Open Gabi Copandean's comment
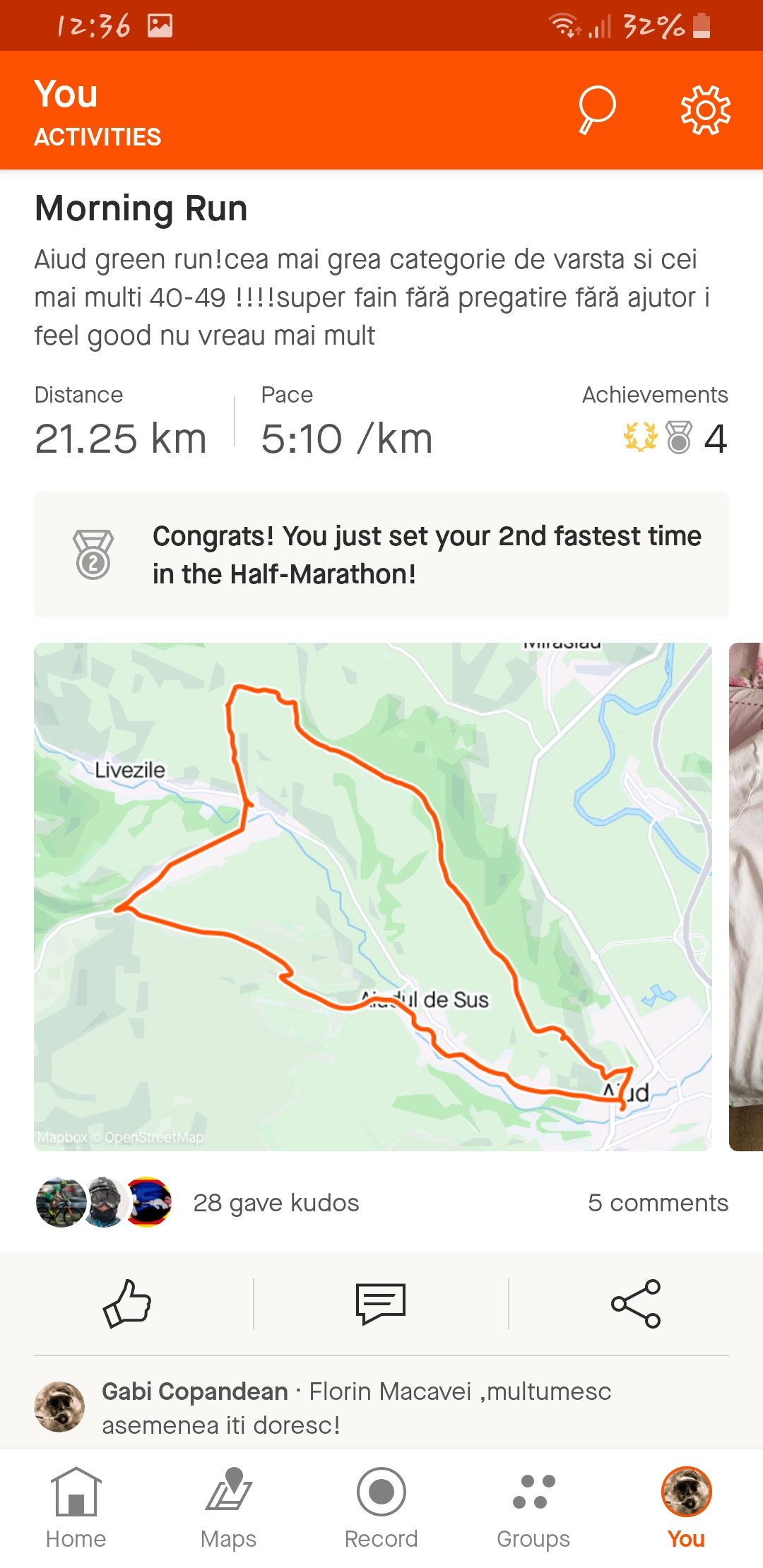Viewport: 763px width, 1568px height. [356, 1408]
